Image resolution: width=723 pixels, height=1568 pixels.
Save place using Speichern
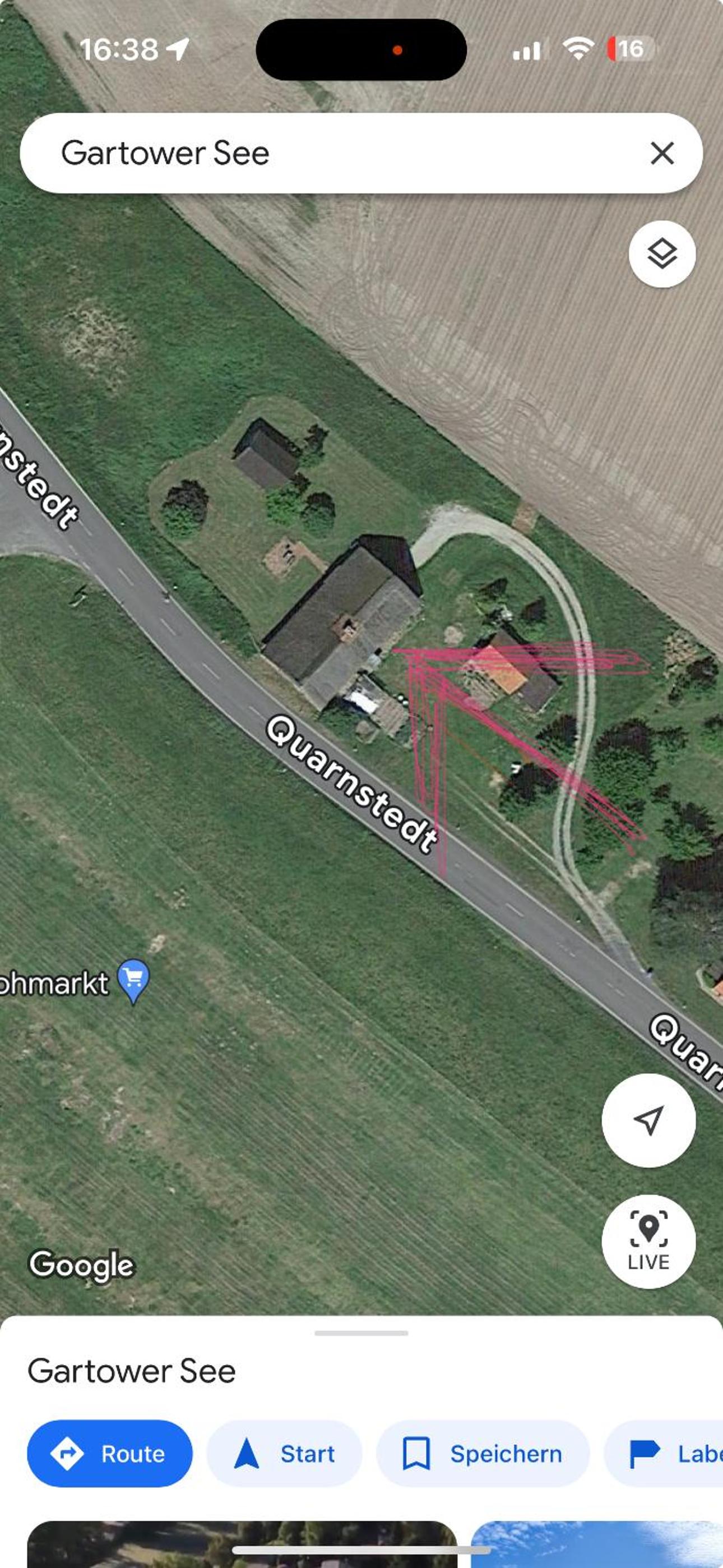point(483,1454)
